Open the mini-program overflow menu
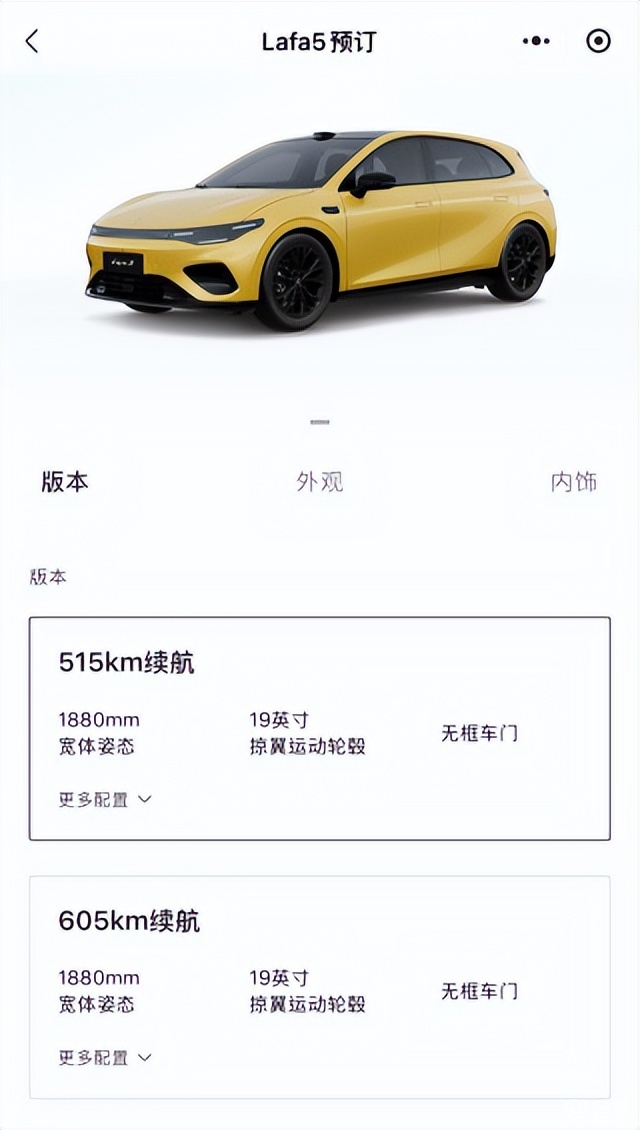Screen dimensions: 640x1130 coord(536,41)
